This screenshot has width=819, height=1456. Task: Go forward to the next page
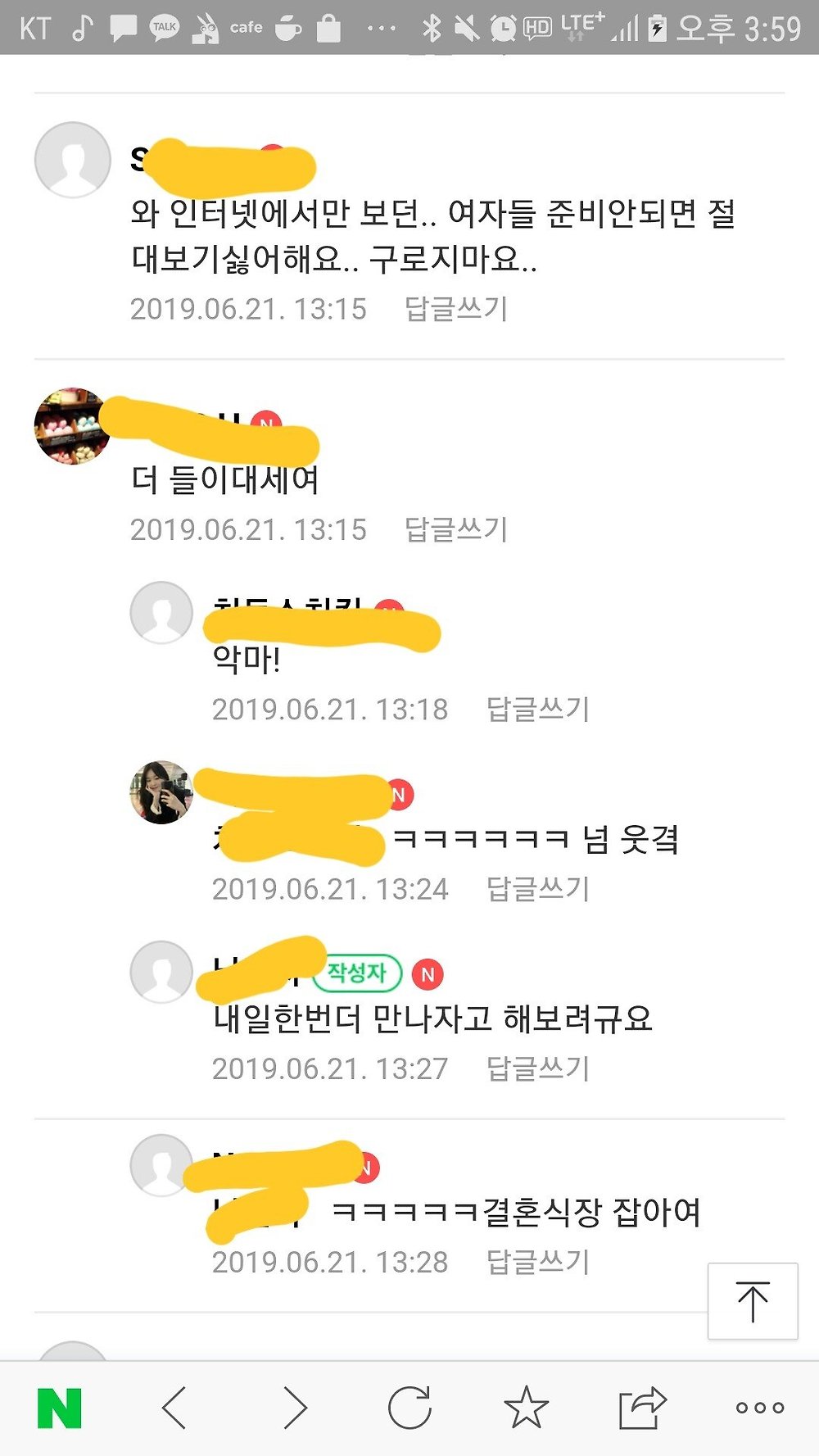tap(295, 1408)
